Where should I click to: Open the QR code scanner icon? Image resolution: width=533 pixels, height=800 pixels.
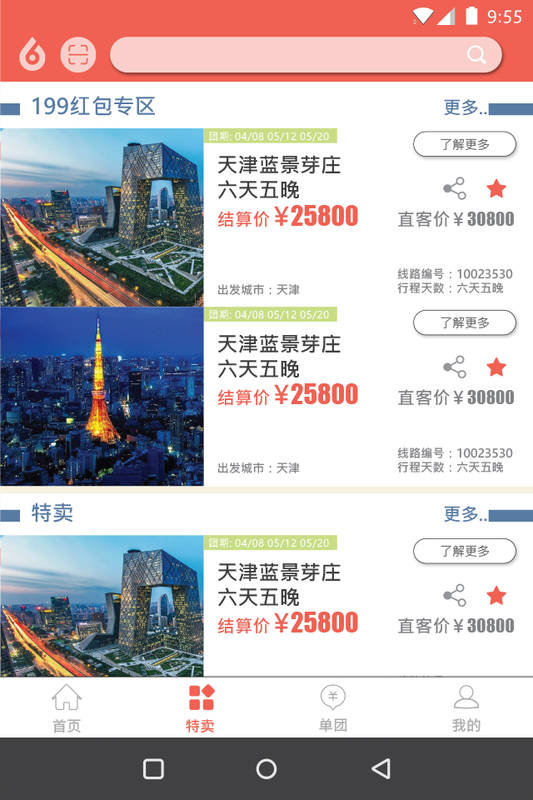pyautogui.click(x=78, y=55)
